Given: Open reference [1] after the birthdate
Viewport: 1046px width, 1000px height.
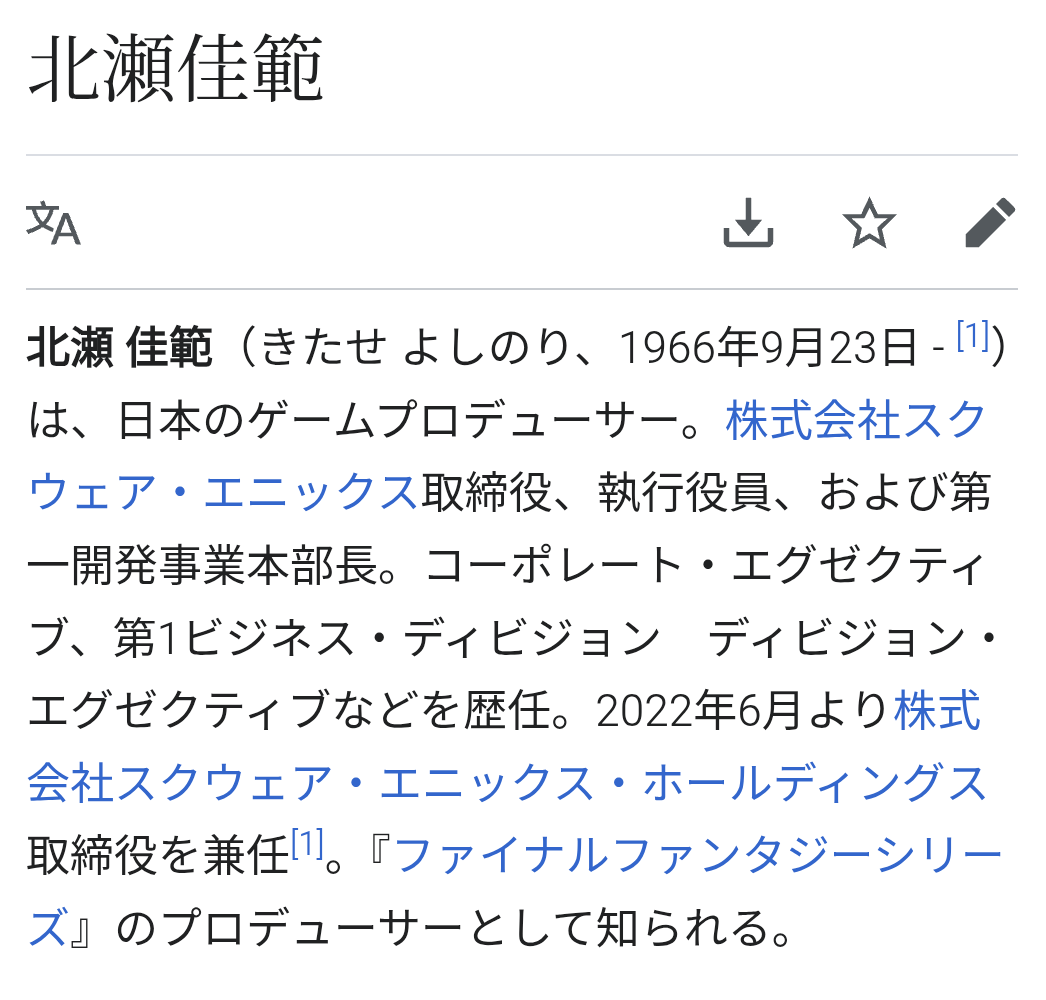Looking at the screenshot, I should 972,338.
